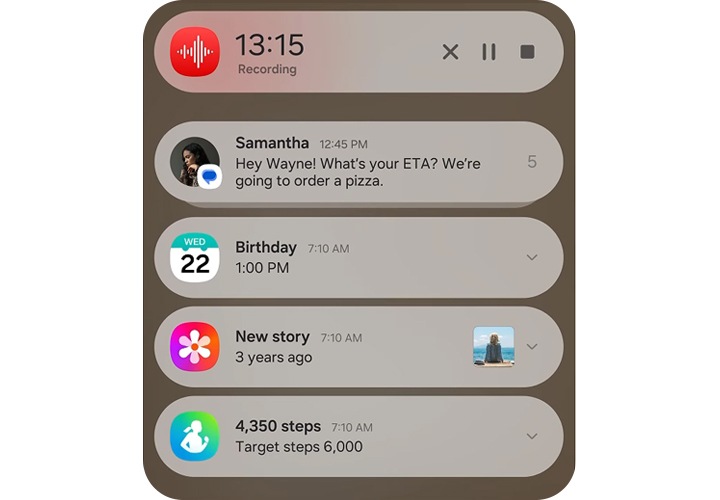Cancel the voice recording with the X
The height and width of the screenshot is (500, 720).
point(450,52)
